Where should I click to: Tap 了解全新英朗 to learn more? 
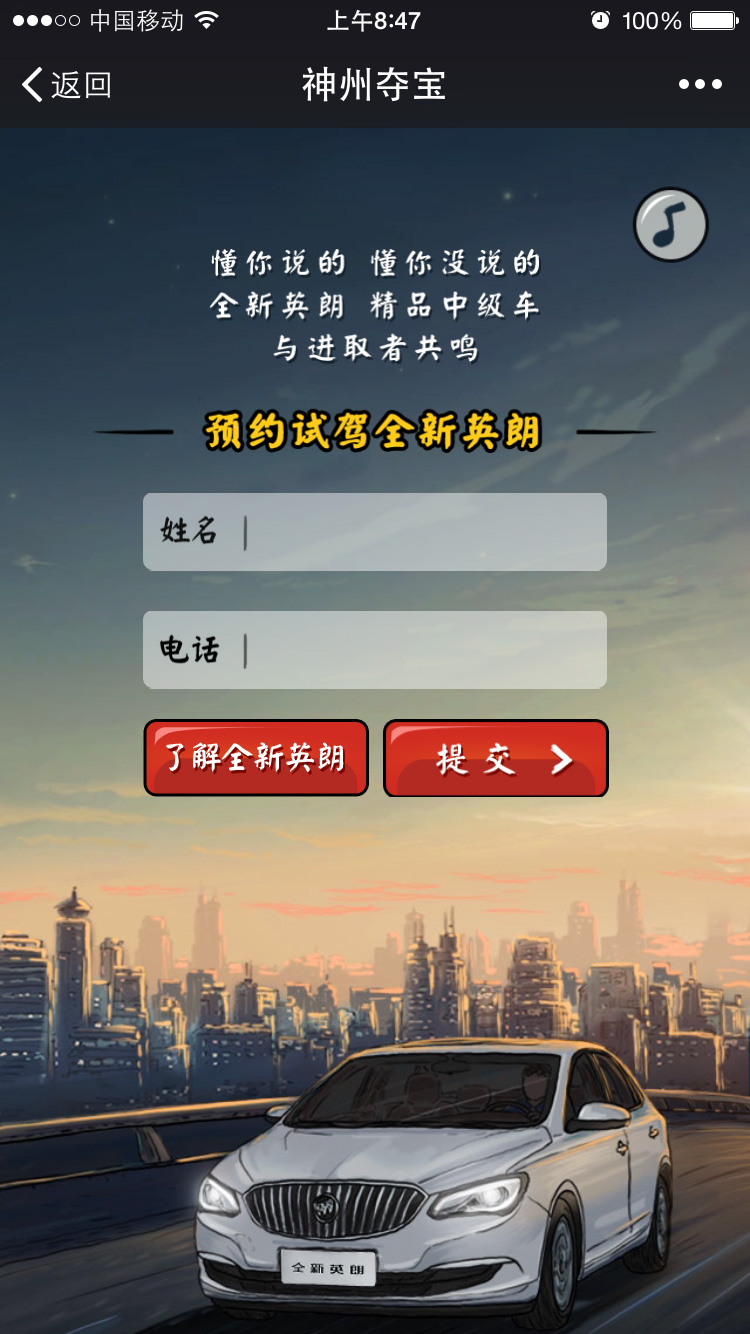point(256,758)
